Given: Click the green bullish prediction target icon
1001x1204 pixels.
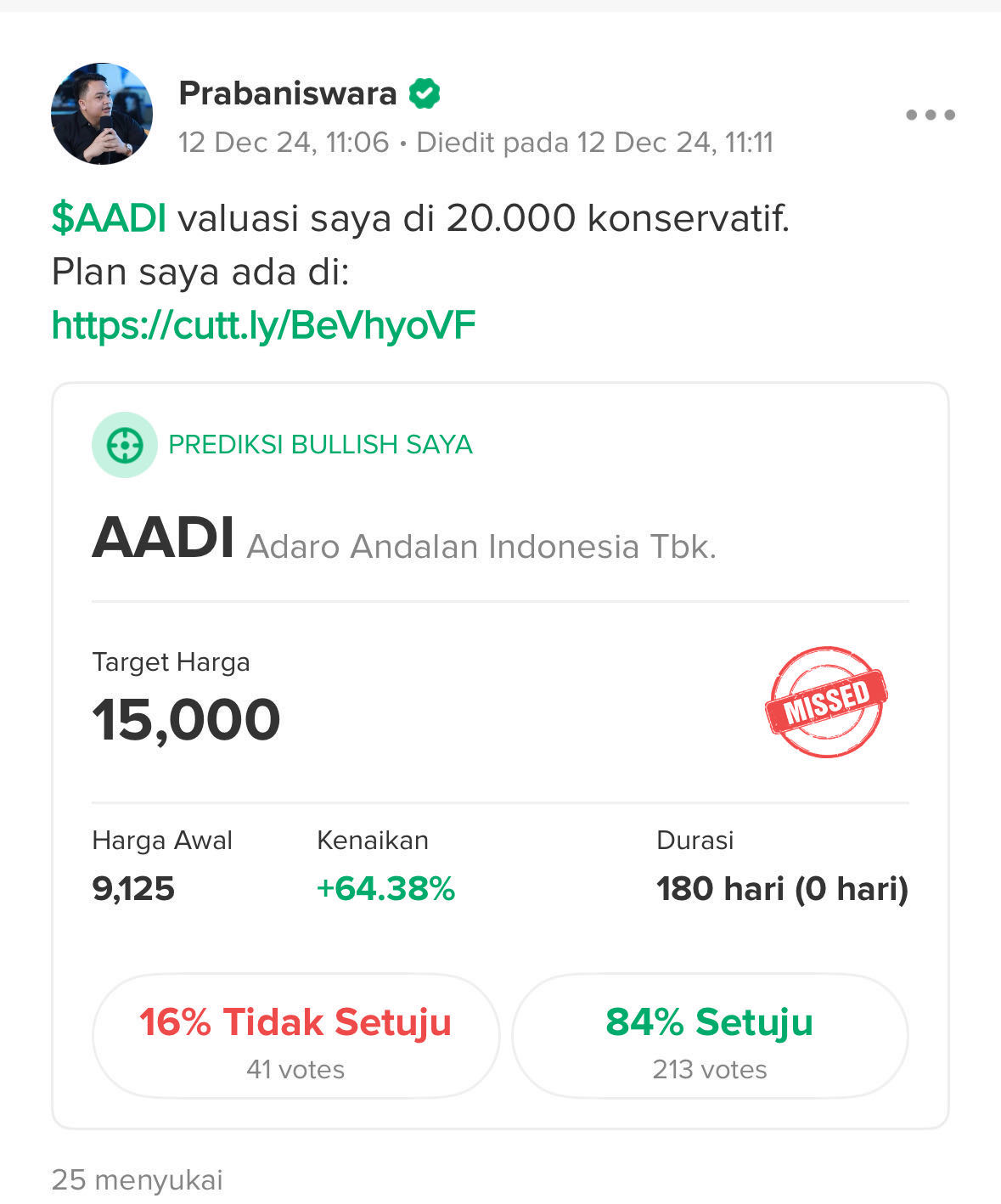Looking at the screenshot, I should (x=124, y=445).
